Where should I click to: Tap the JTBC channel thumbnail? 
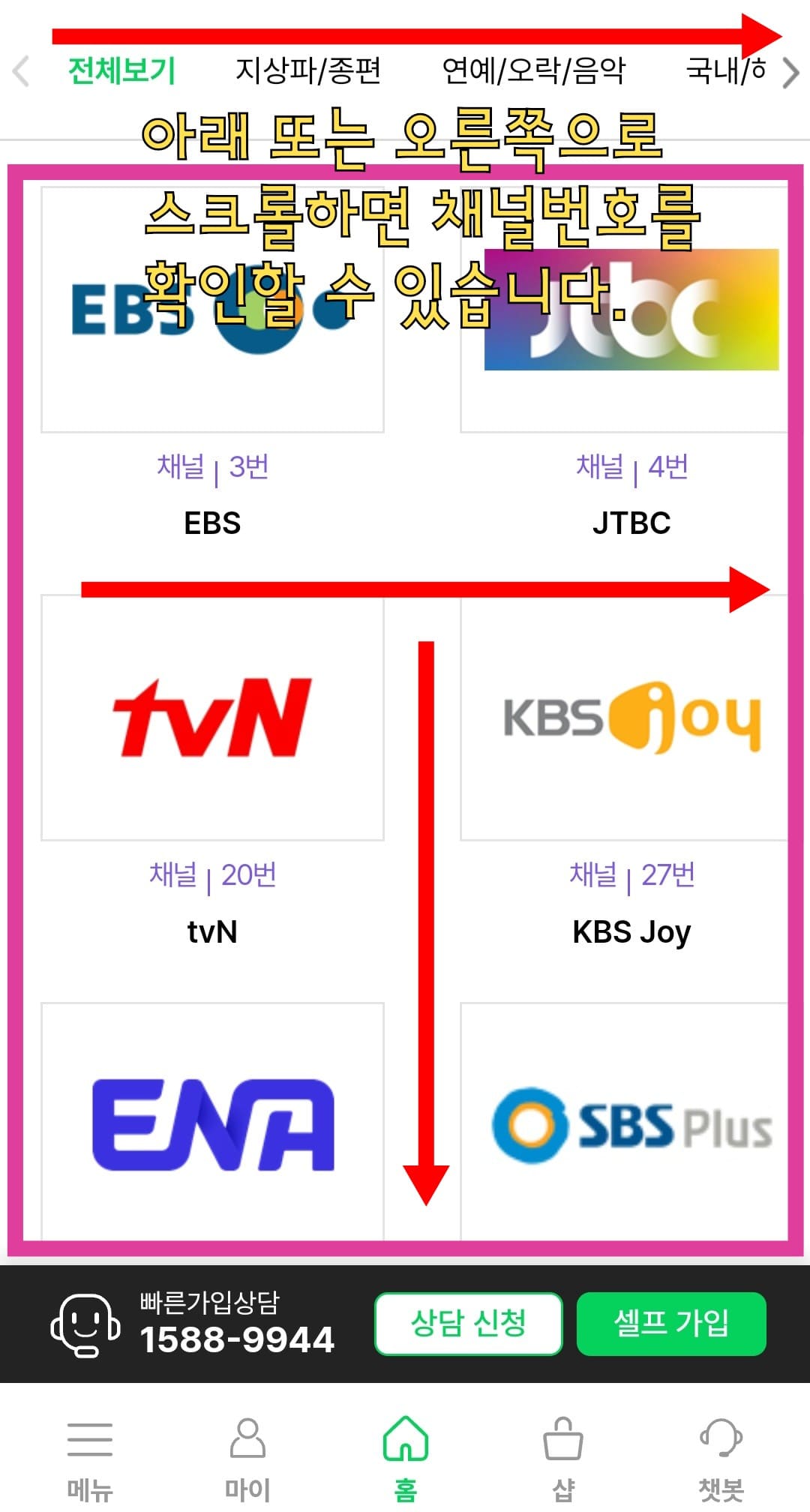click(x=631, y=307)
